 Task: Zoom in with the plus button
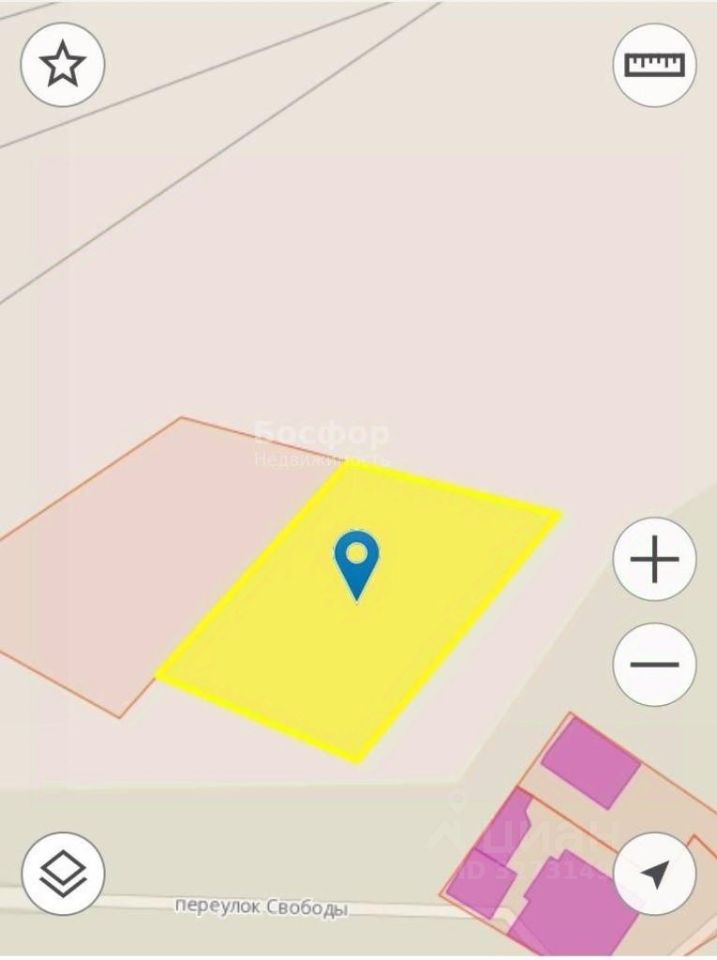tap(654, 560)
